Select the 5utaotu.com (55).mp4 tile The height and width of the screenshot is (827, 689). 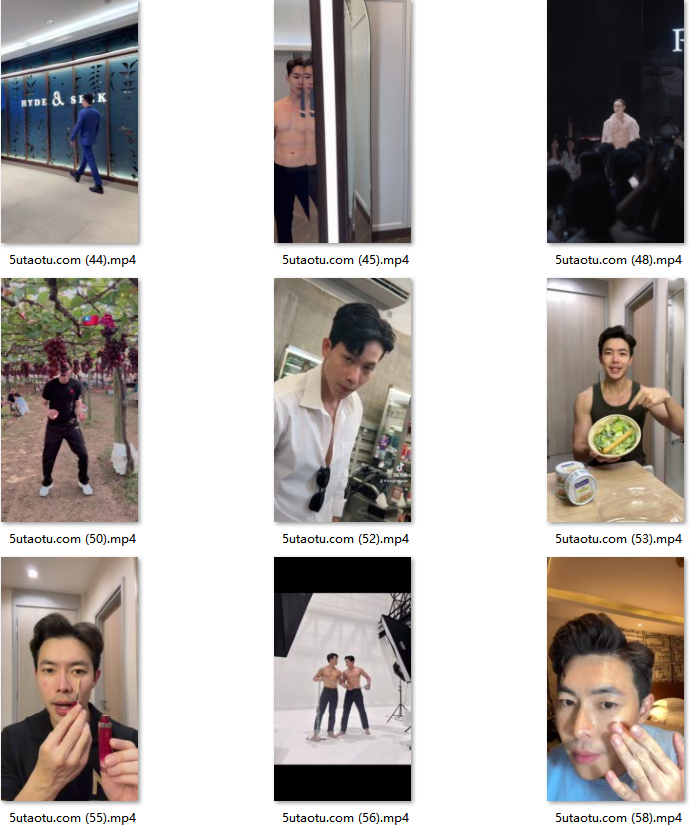pos(70,679)
